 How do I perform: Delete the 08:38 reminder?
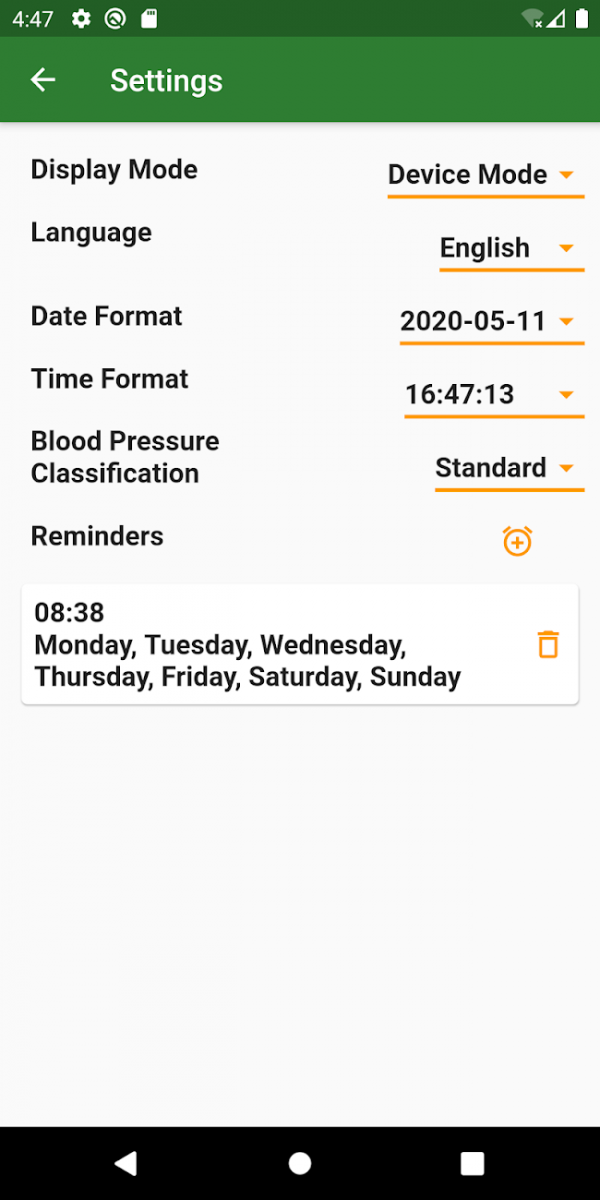[547, 645]
